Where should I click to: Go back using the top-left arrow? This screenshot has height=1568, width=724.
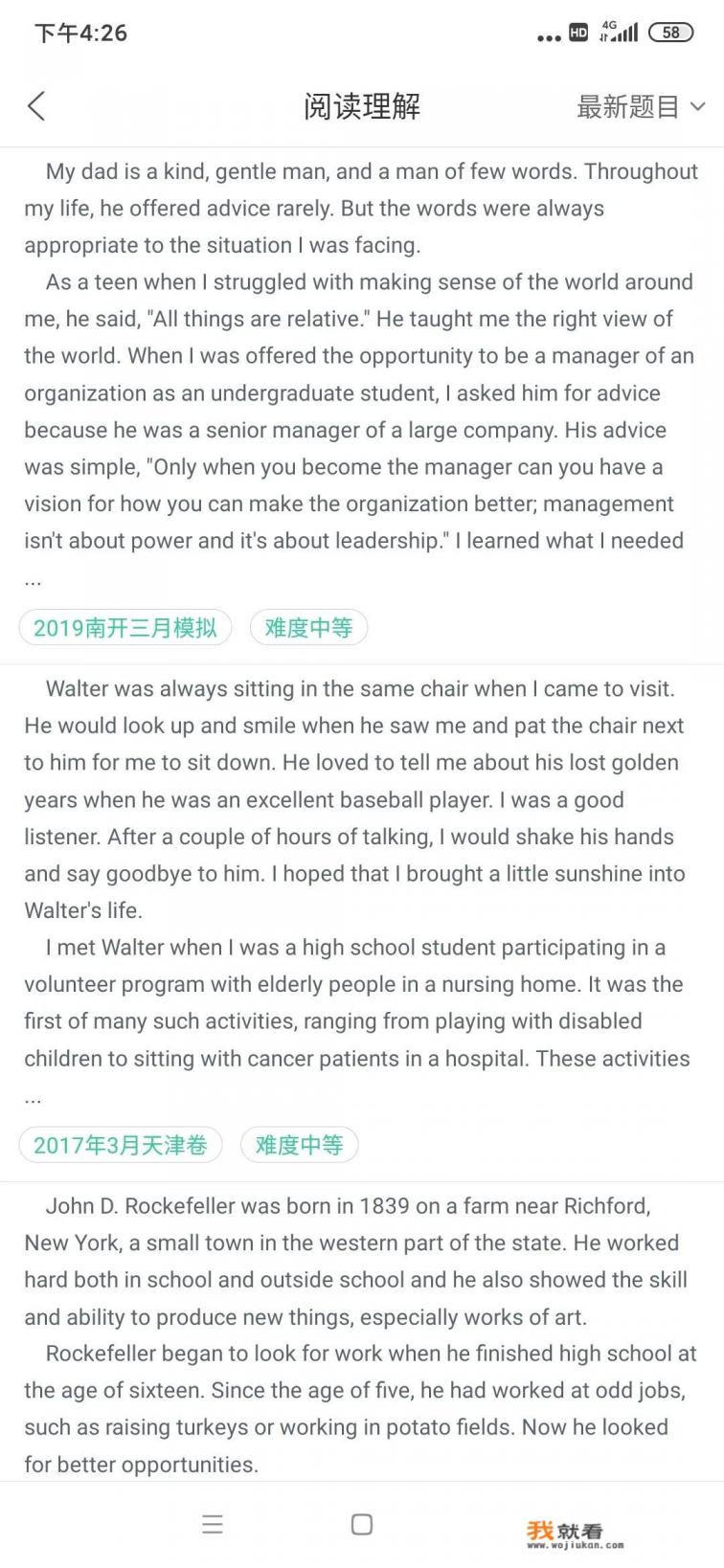coord(36,106)
